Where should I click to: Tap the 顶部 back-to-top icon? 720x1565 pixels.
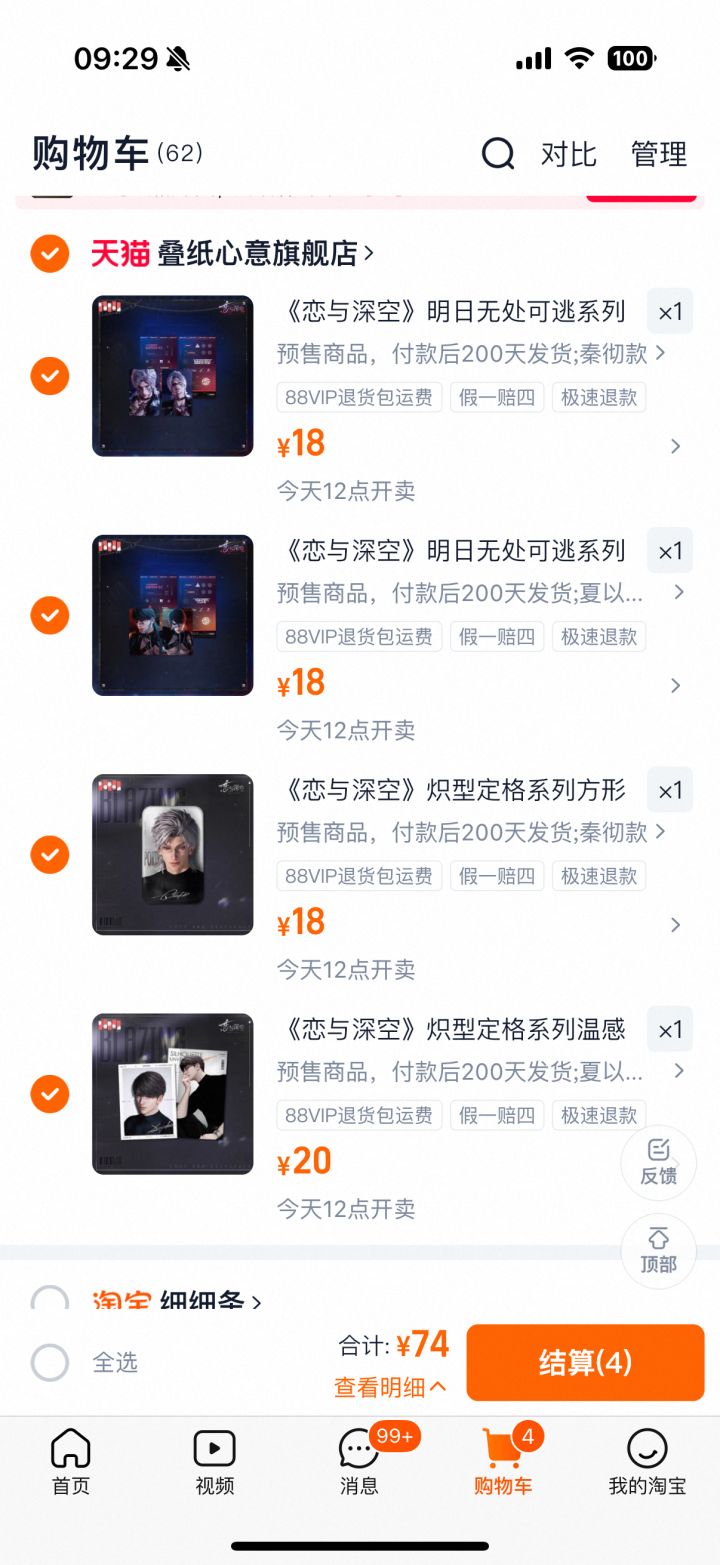click(658, 1251)
